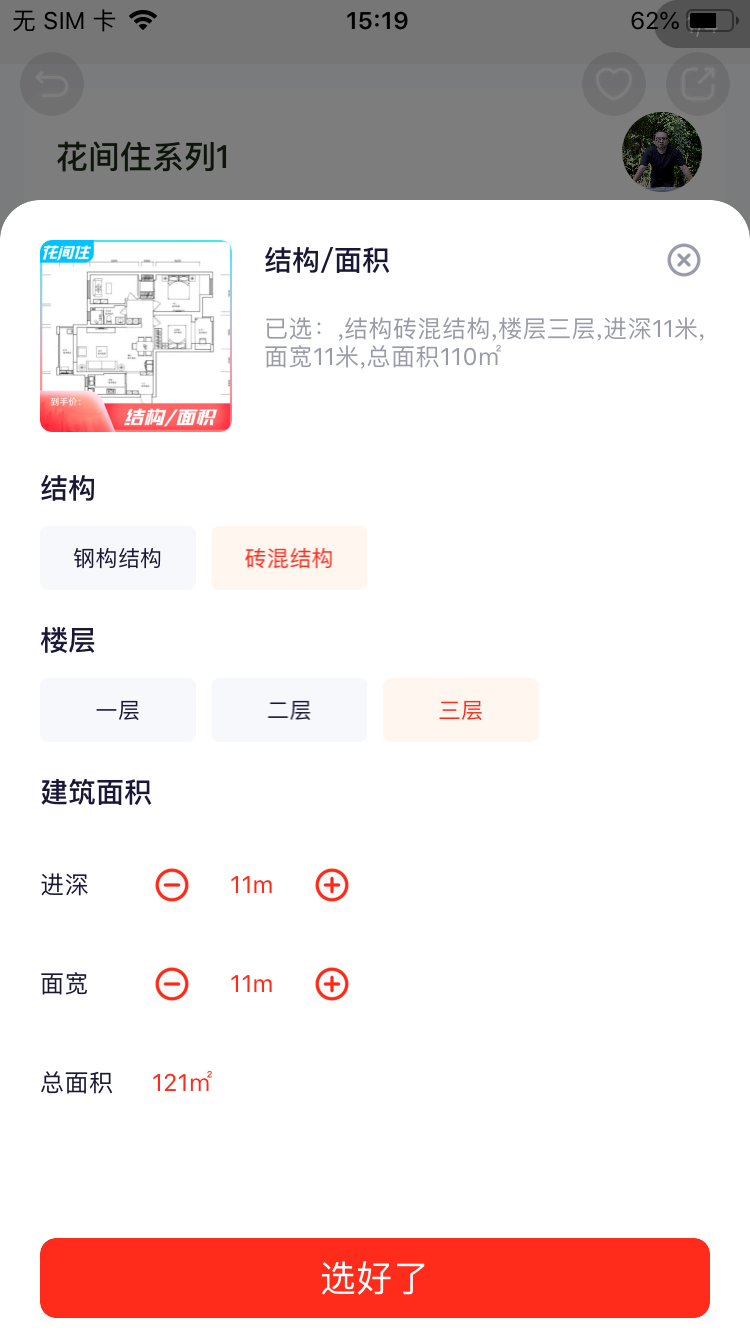Screen dimensions: 750x1334
Task: Open the 花间住 floor plan thumbnail
Action: point(136,336)
